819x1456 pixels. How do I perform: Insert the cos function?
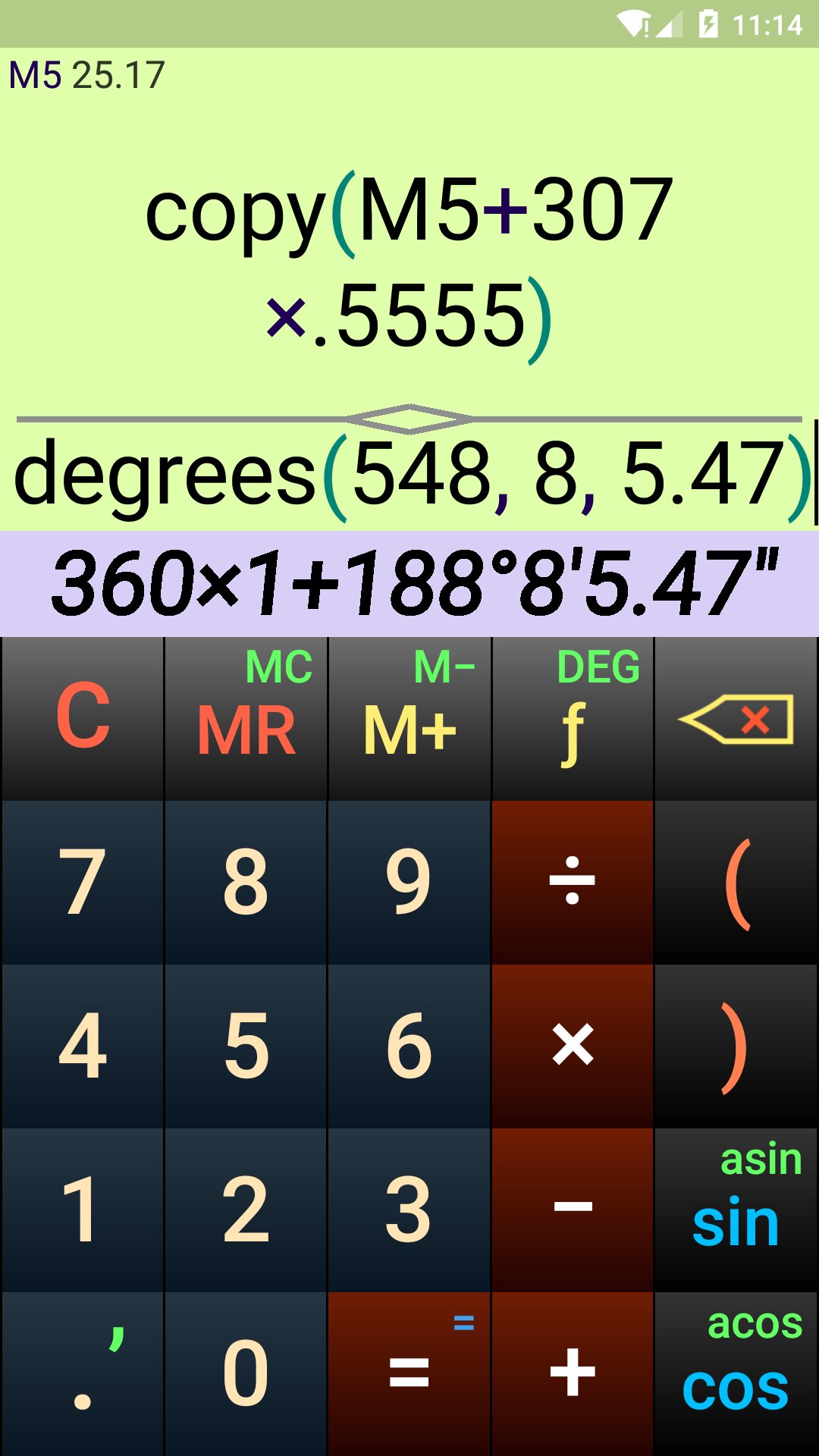(x=736, y=1373)
